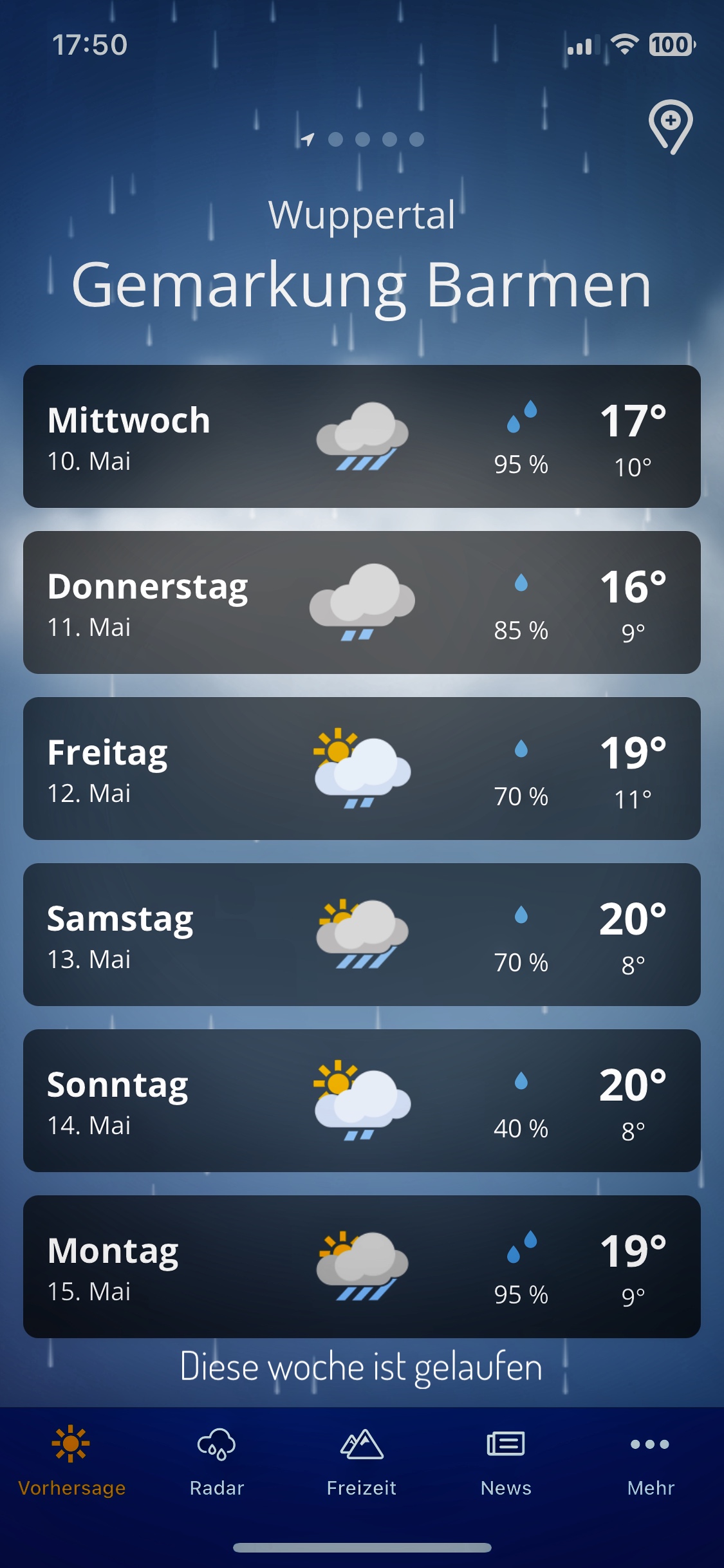Click the Wuppertal label
Image resolution: width=724 pixels, height=1568 pixels.
point(362,214)
